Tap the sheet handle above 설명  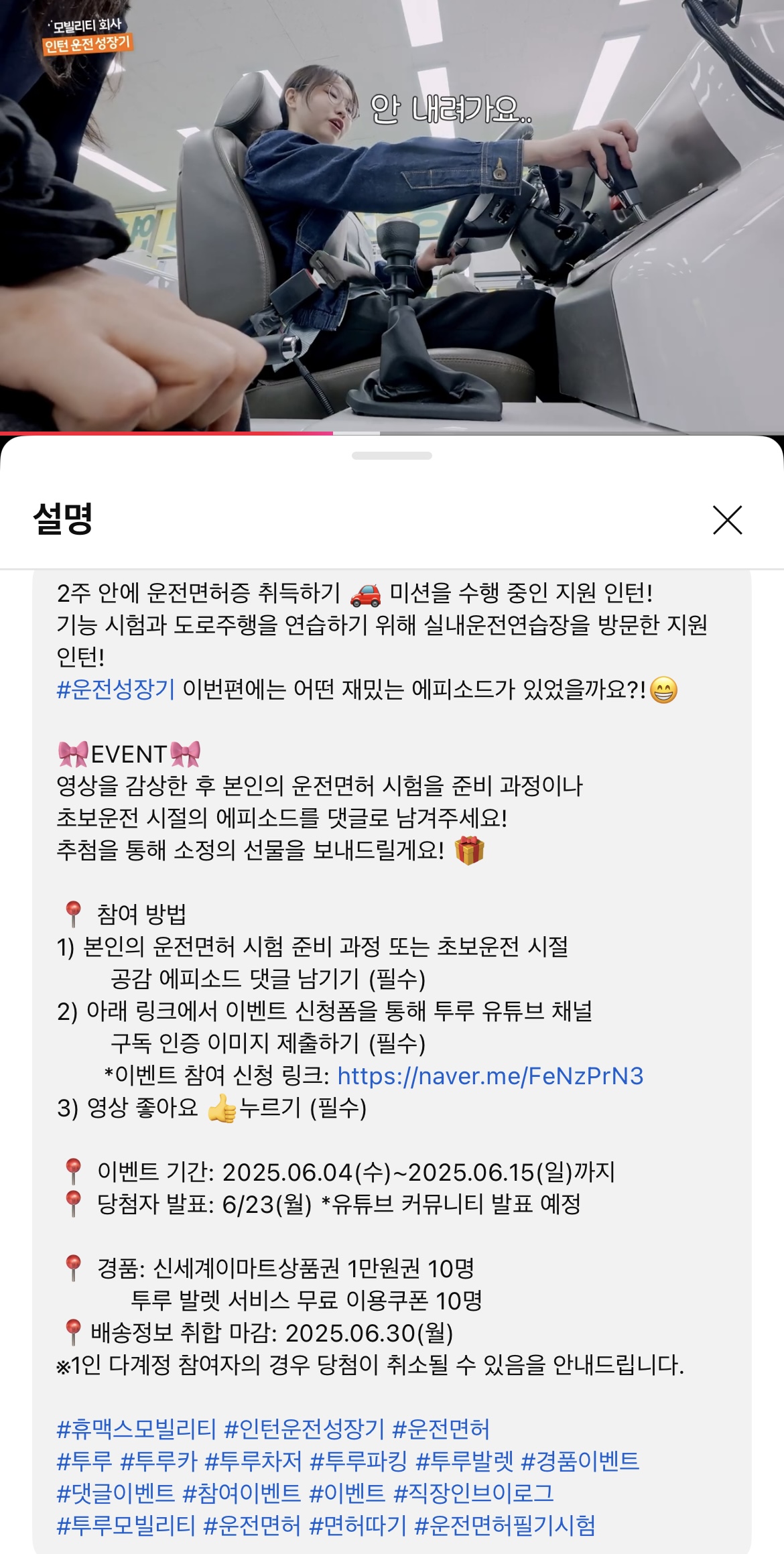pos(392,456)
